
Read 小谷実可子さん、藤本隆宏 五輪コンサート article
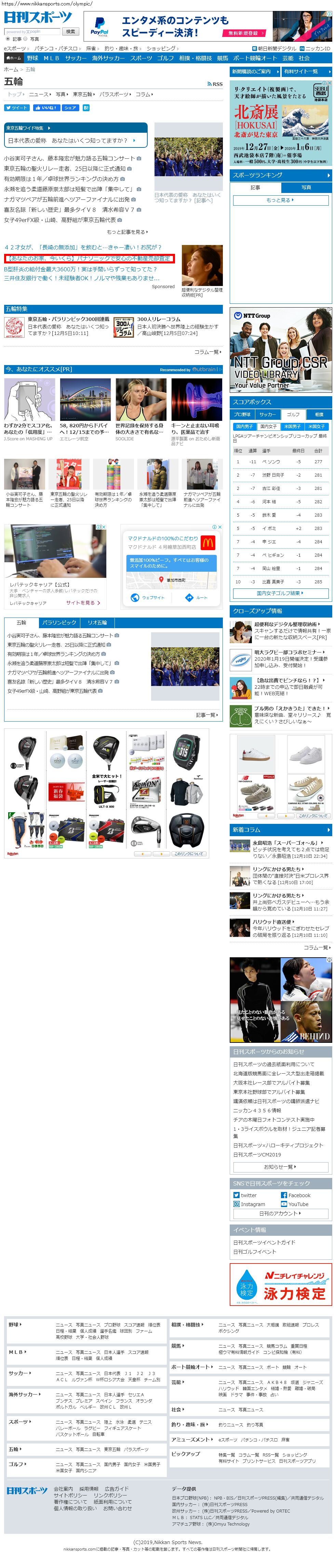(70, 158)
